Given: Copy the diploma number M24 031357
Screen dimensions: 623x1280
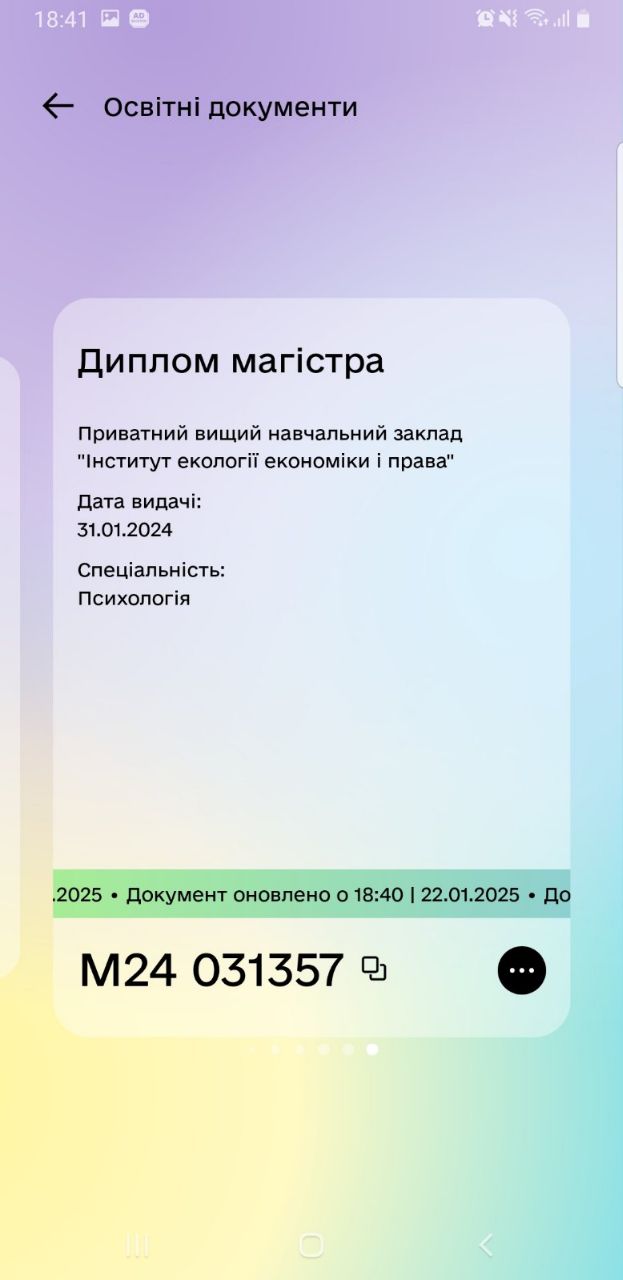Looking at the screenshot, I should click(374, 969).
